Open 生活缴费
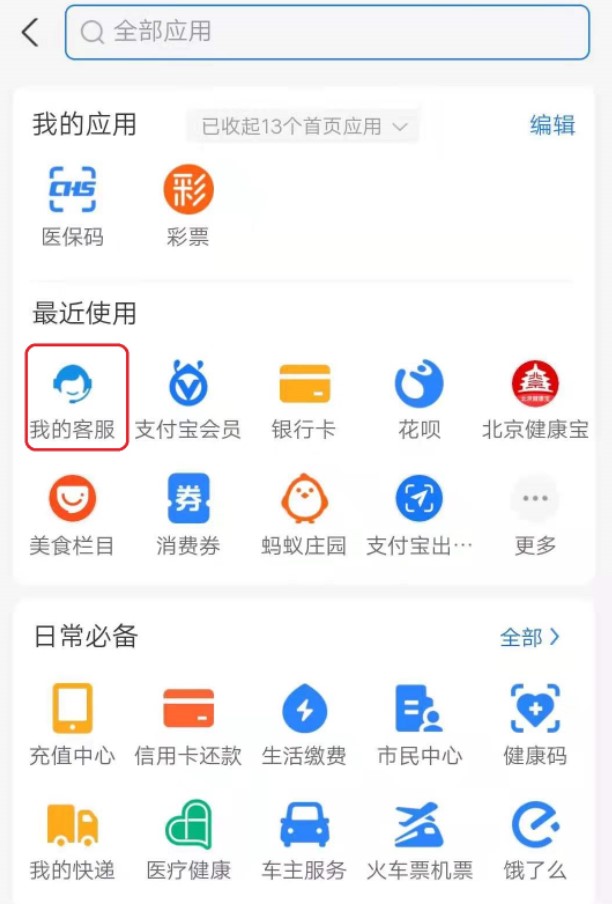The height and width of the screenshot is (904, 612). pos(304,724)
